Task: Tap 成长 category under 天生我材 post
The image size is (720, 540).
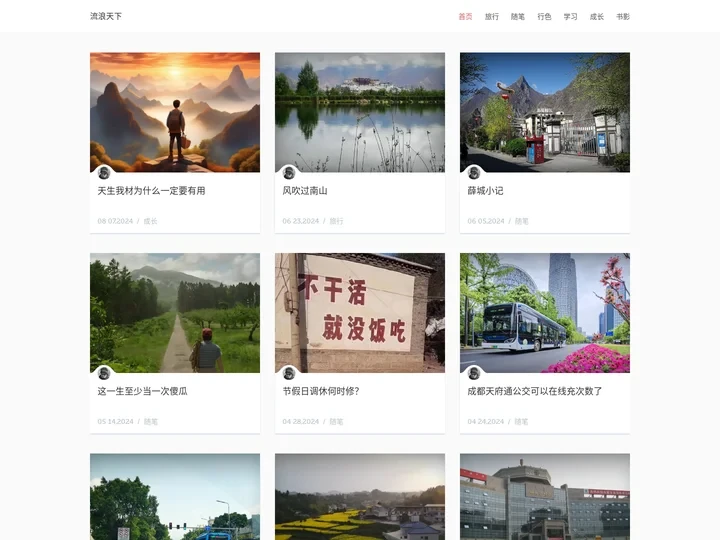Action: click(150, 221)
